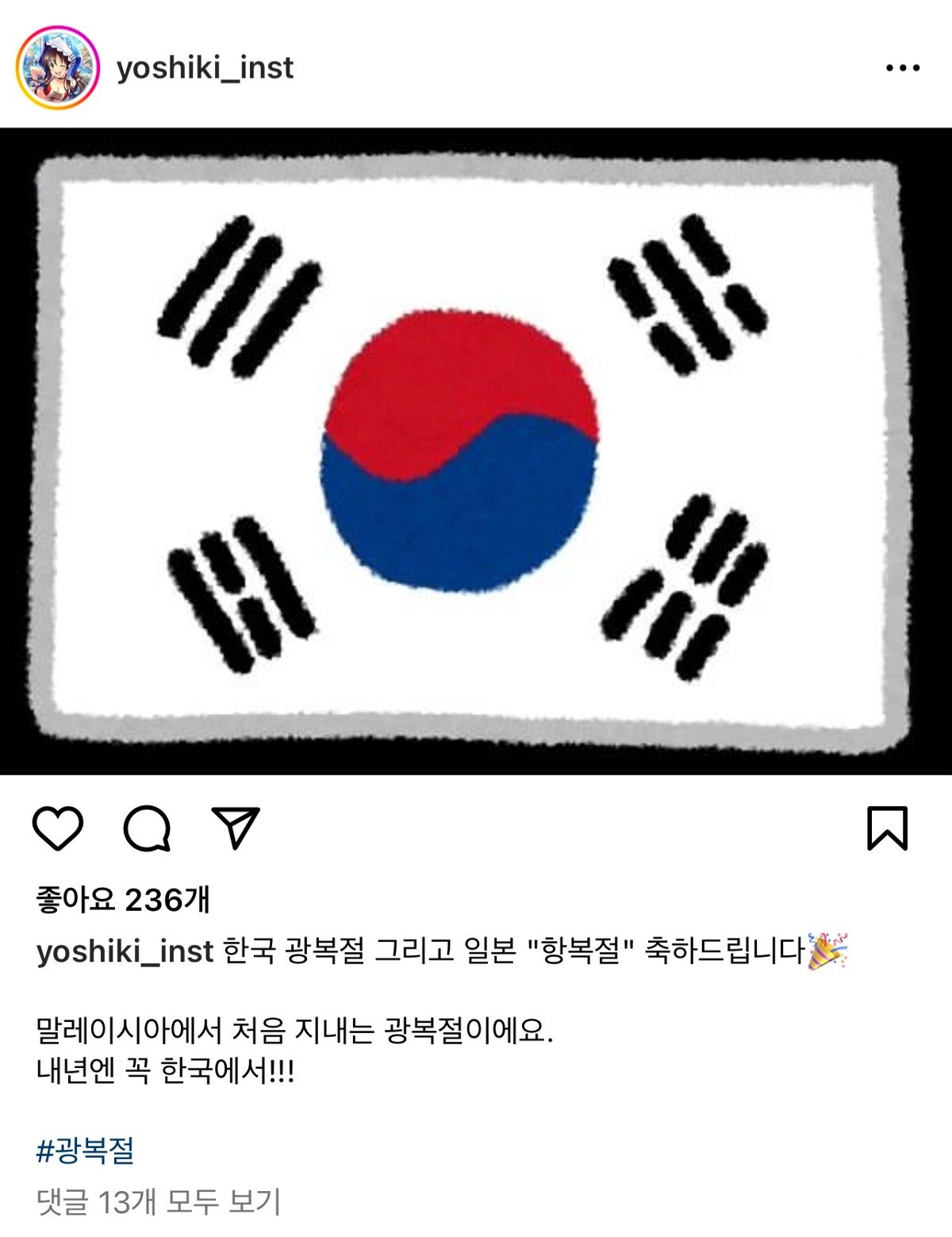
Task: View all 13 comments
Action: (x=159, y=1202)
